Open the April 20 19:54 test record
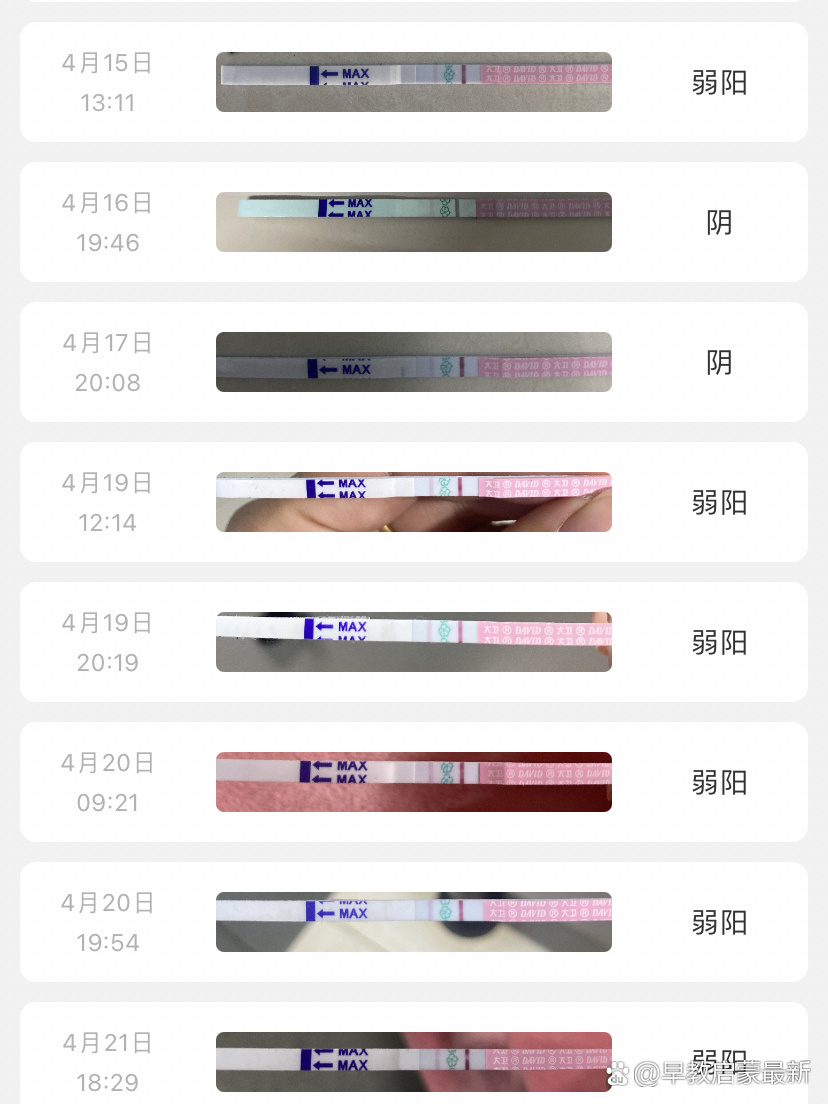 (x=413, y=922)
